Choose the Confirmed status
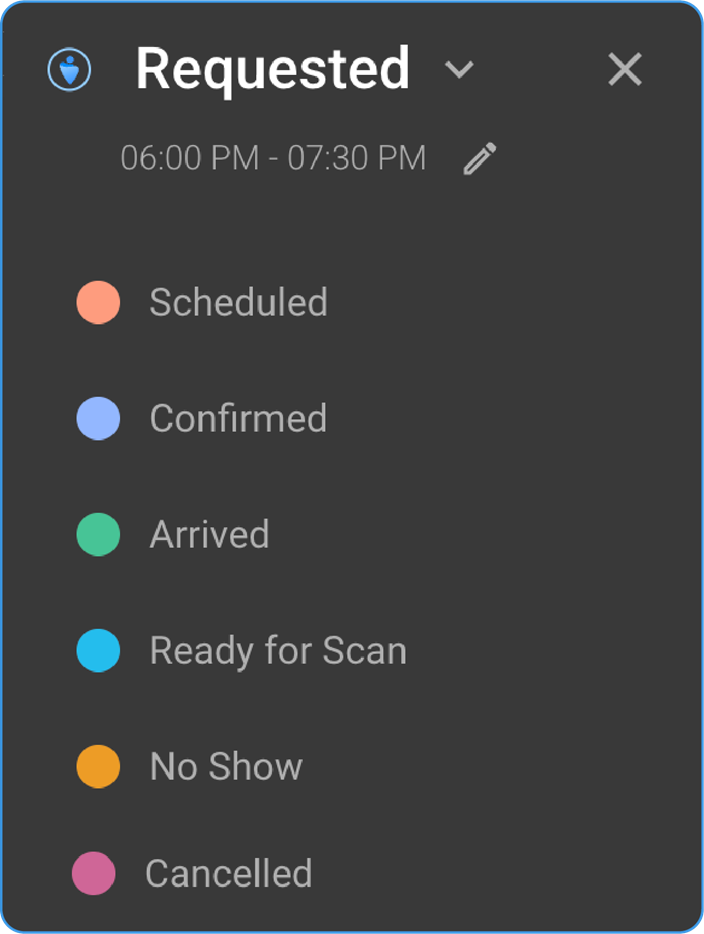 pyautogui.click(x=237, y=418)
